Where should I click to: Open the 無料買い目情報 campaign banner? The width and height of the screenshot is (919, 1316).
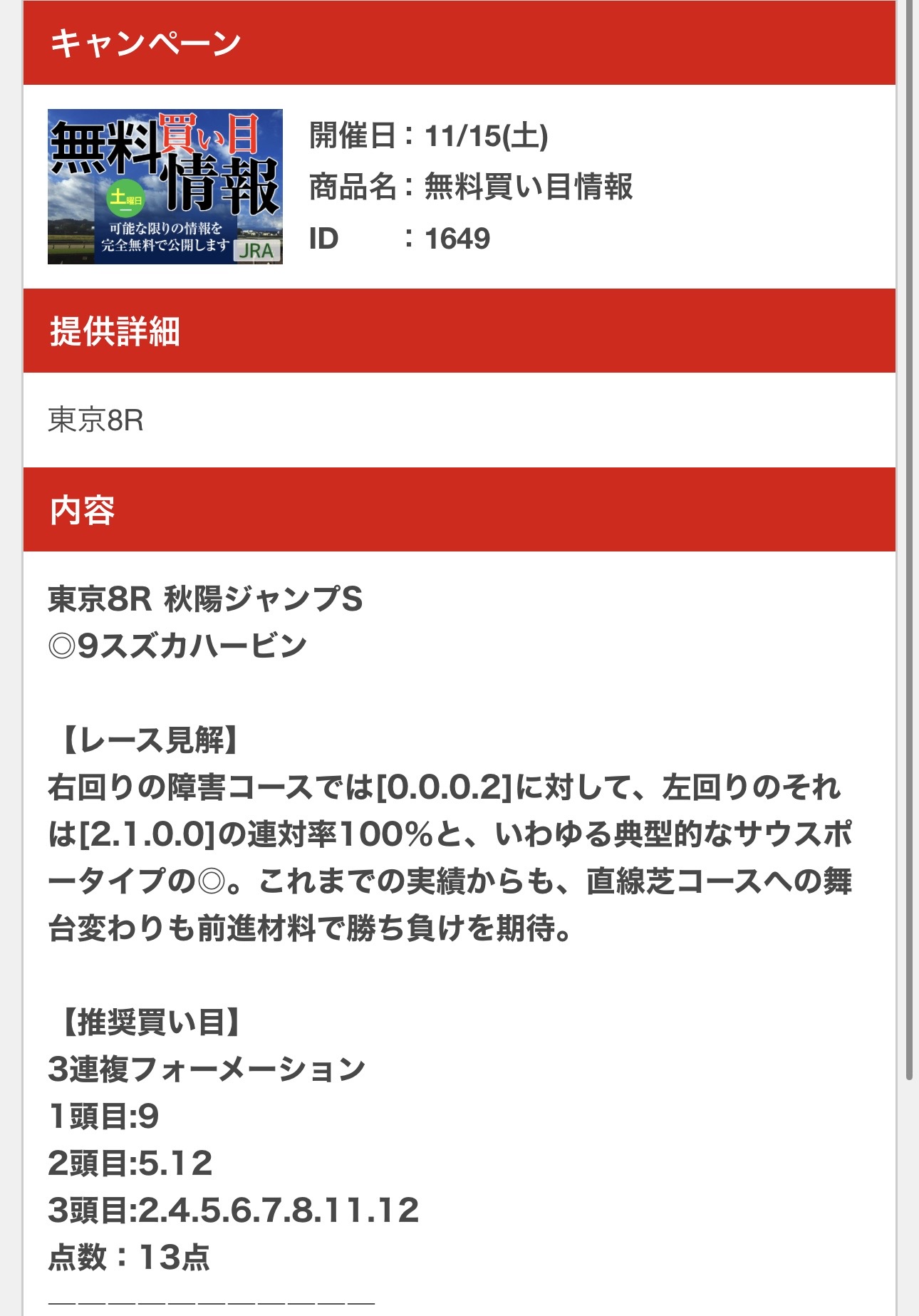pyautogui.click(x=165, y=187)
